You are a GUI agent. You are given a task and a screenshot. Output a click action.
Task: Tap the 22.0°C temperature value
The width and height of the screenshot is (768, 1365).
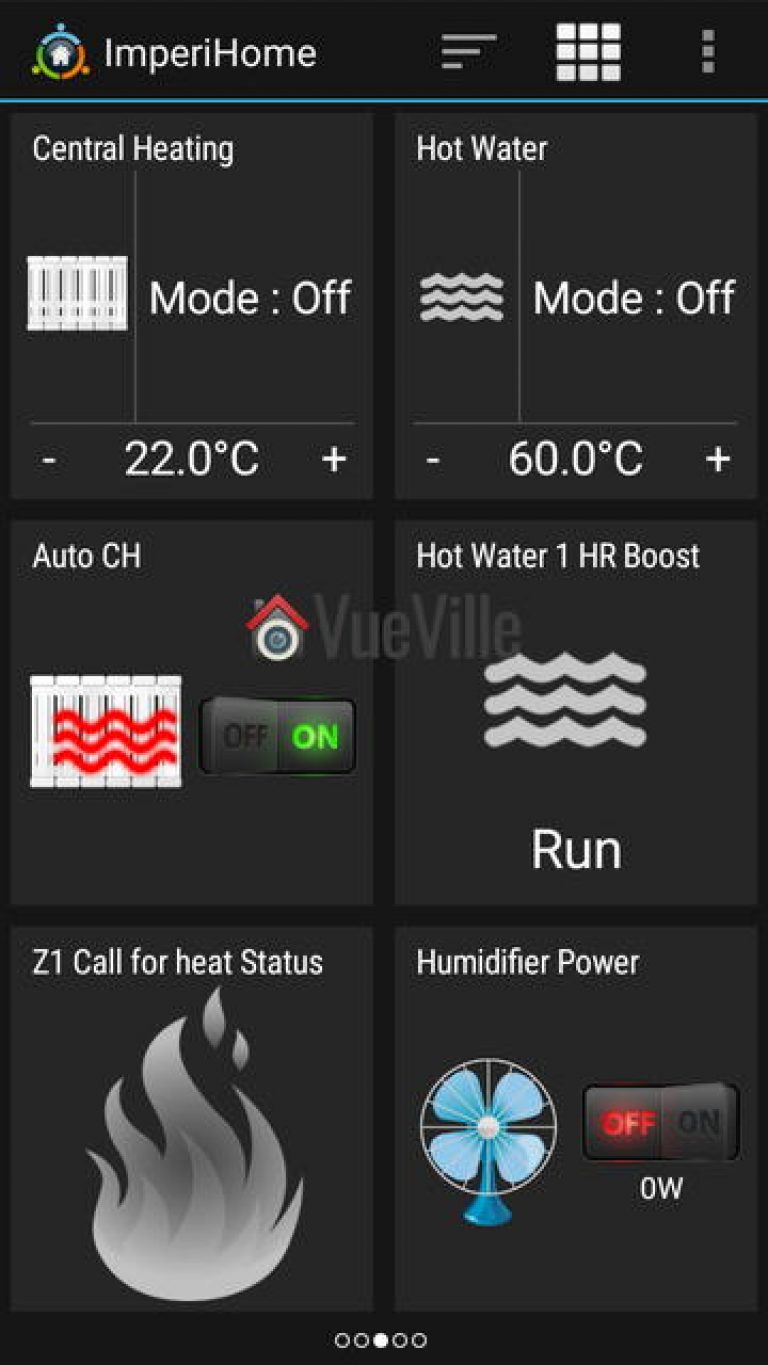(x=192, y=457)
